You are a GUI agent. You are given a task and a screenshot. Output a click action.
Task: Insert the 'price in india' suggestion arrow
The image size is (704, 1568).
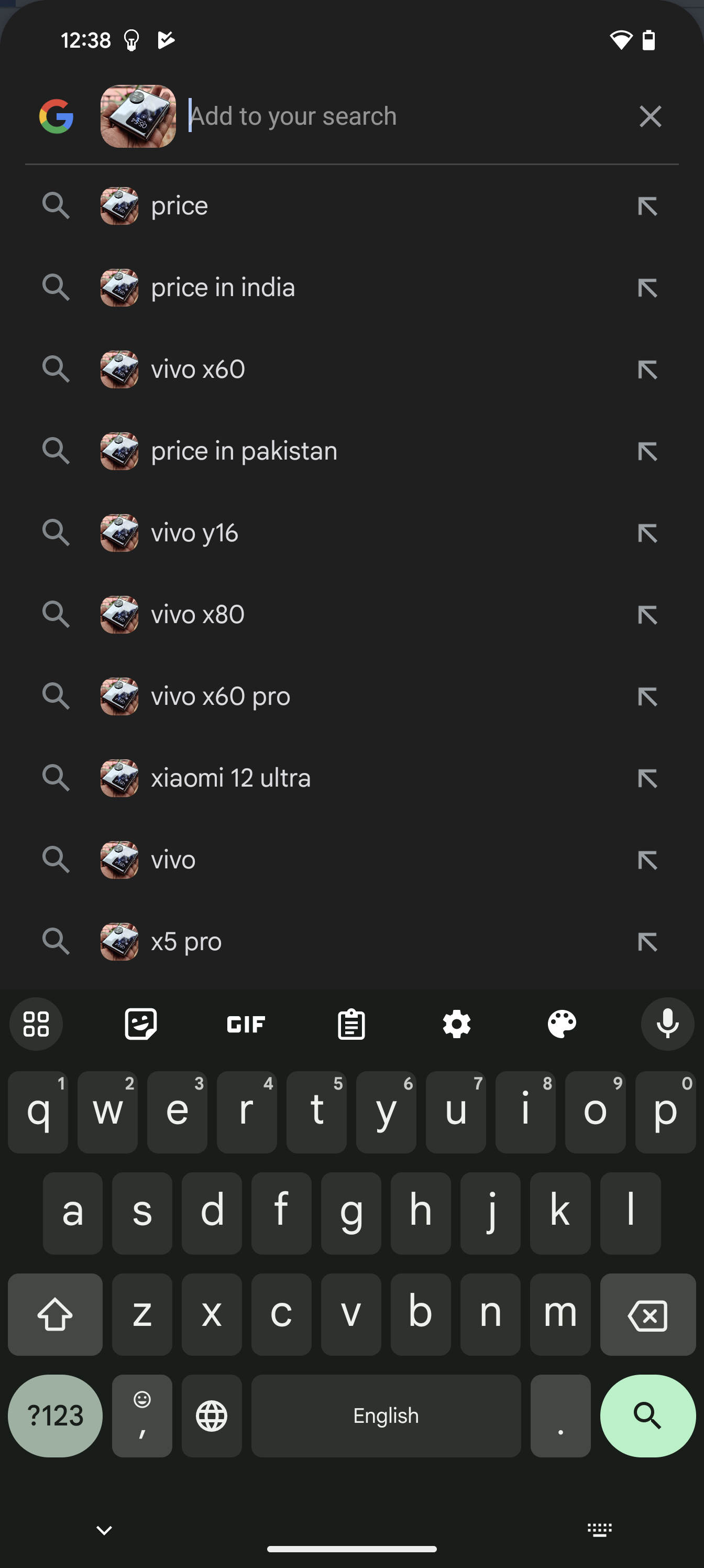[647, 287]
